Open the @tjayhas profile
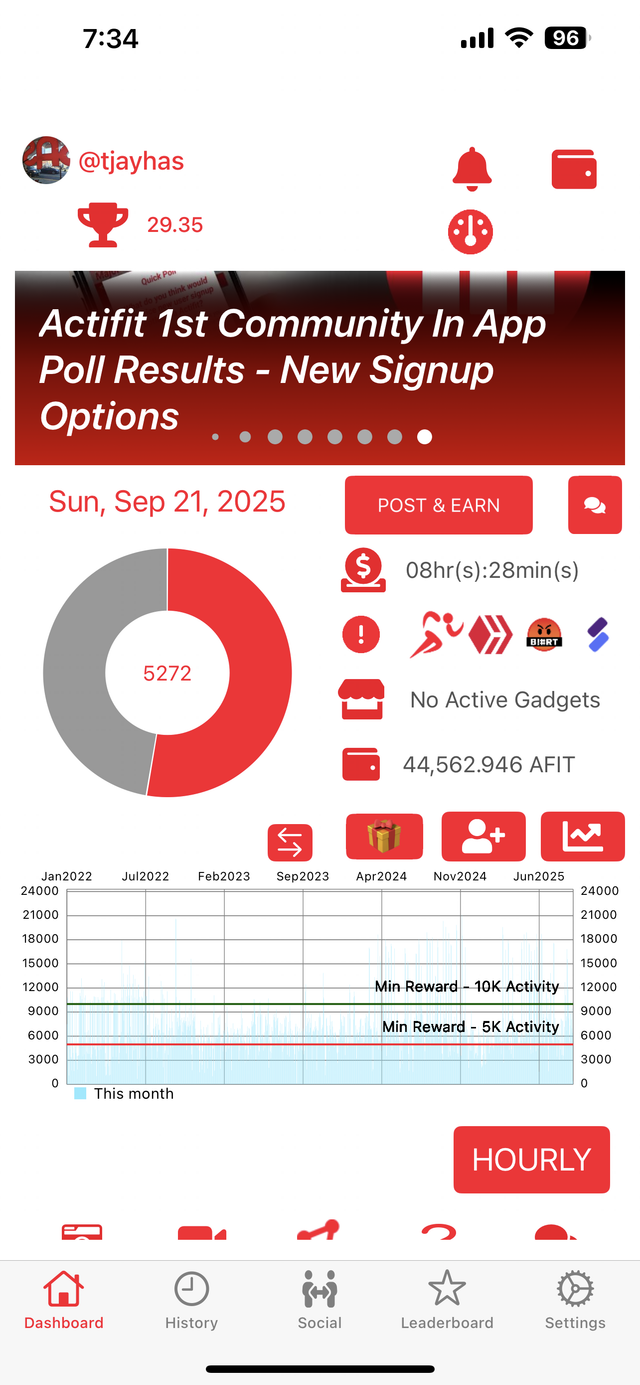The width and height of the screenshot is (640, 1385). [130, 160]
